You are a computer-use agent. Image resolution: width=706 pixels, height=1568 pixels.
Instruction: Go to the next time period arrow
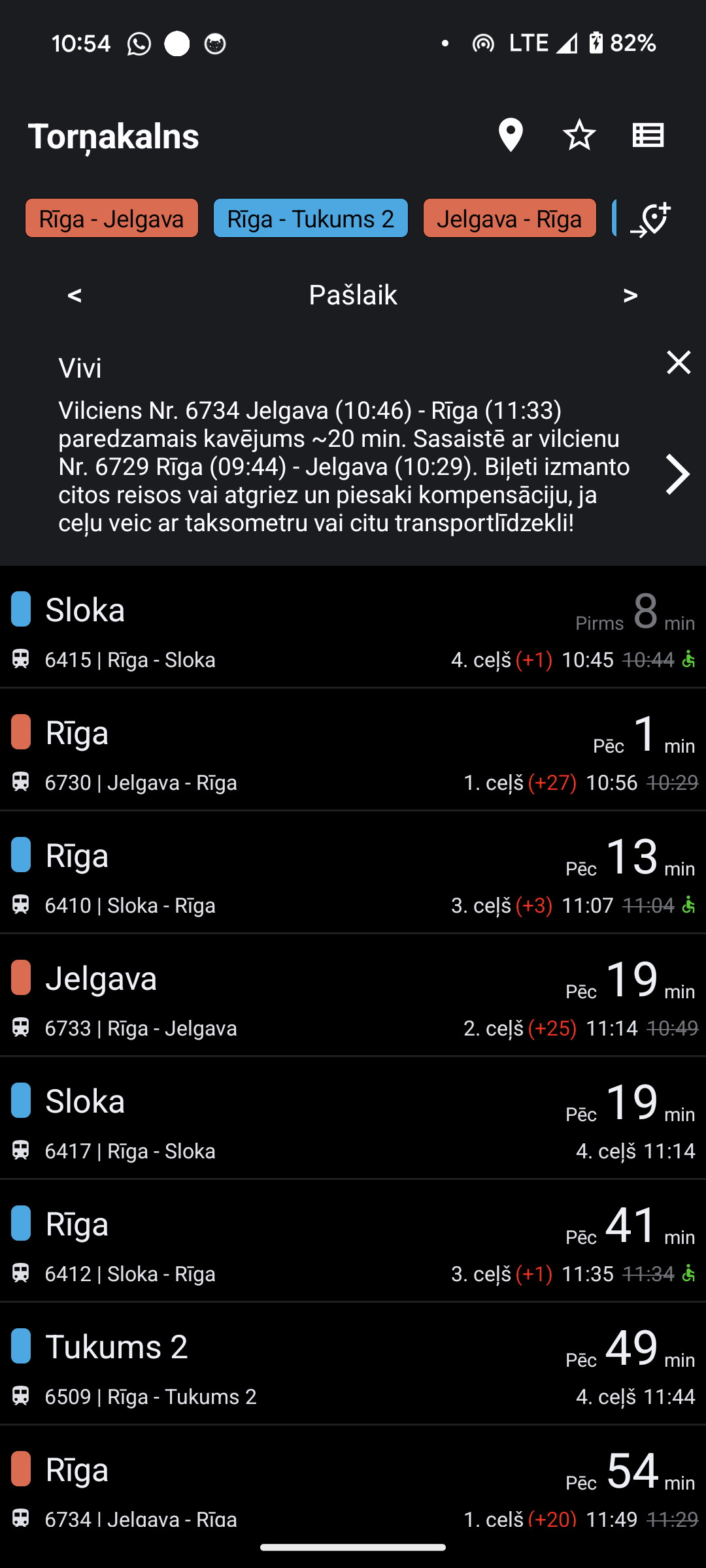(x=630, y=295)
